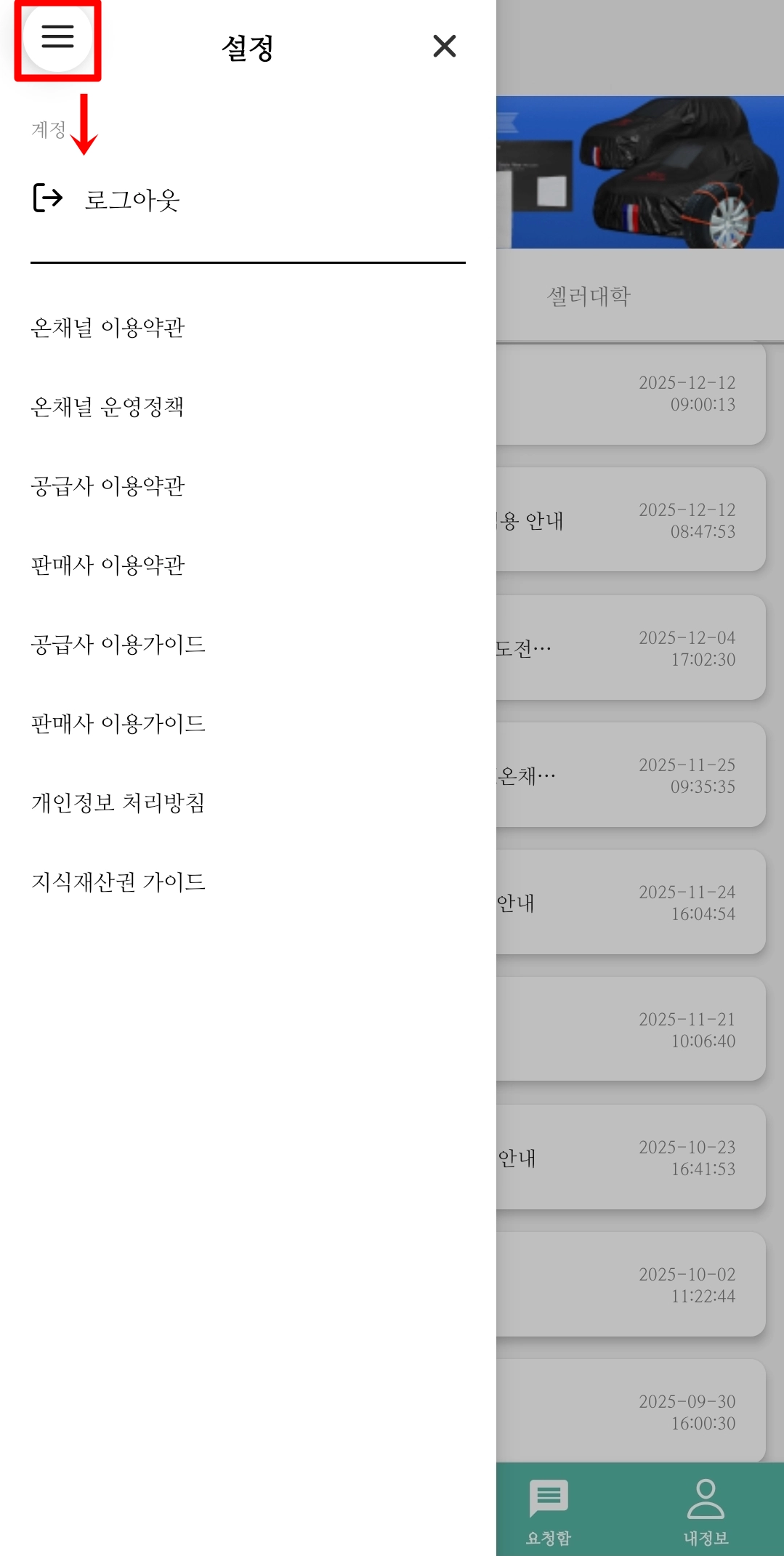The image size is (784, 1556).
Task: Open 판매사 이용가이드
Action: point(118,724)
